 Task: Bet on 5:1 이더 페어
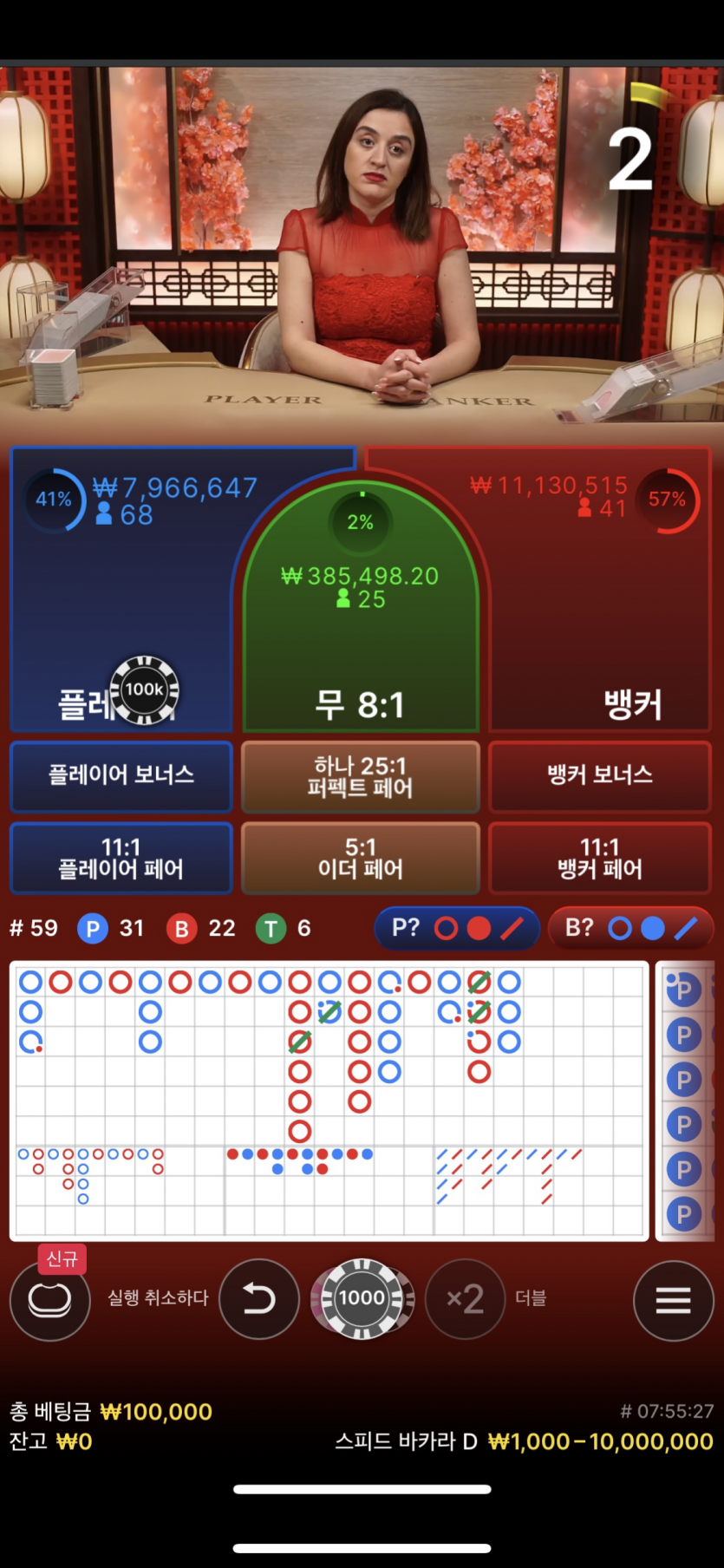[360, 858]
